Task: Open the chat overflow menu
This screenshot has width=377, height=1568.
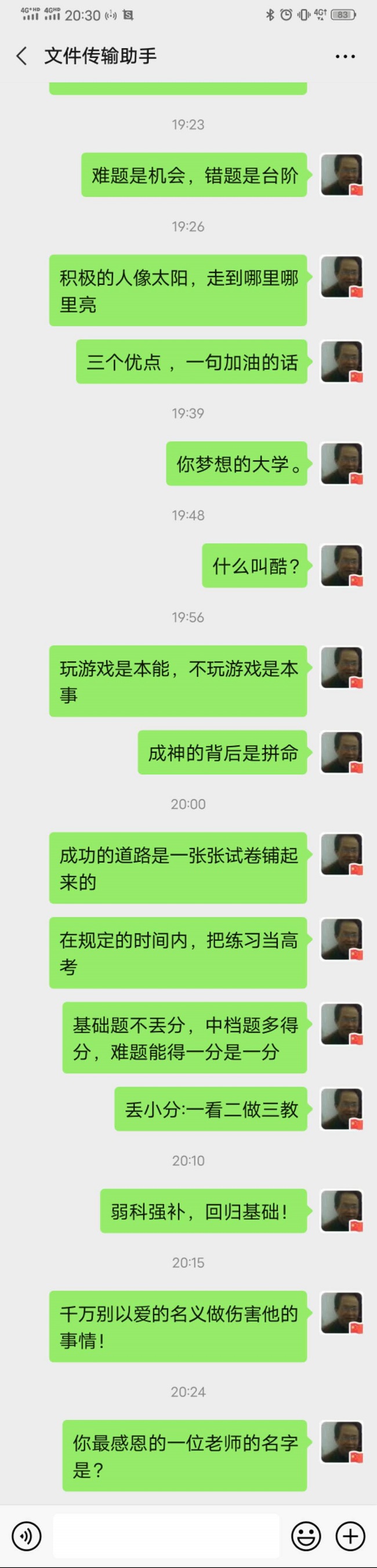Action: point(345,57)
